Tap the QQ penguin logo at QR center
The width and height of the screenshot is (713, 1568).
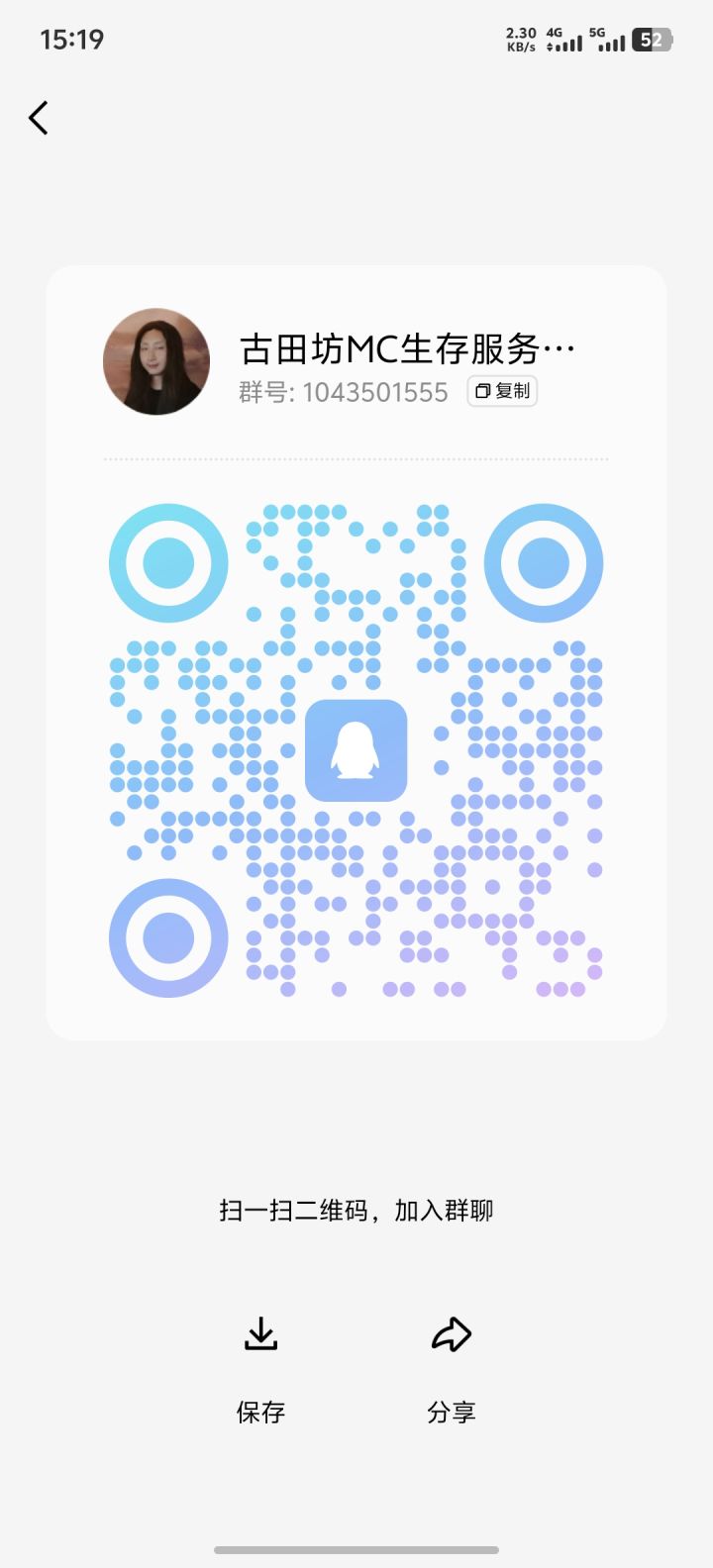[x=355, y=750]
